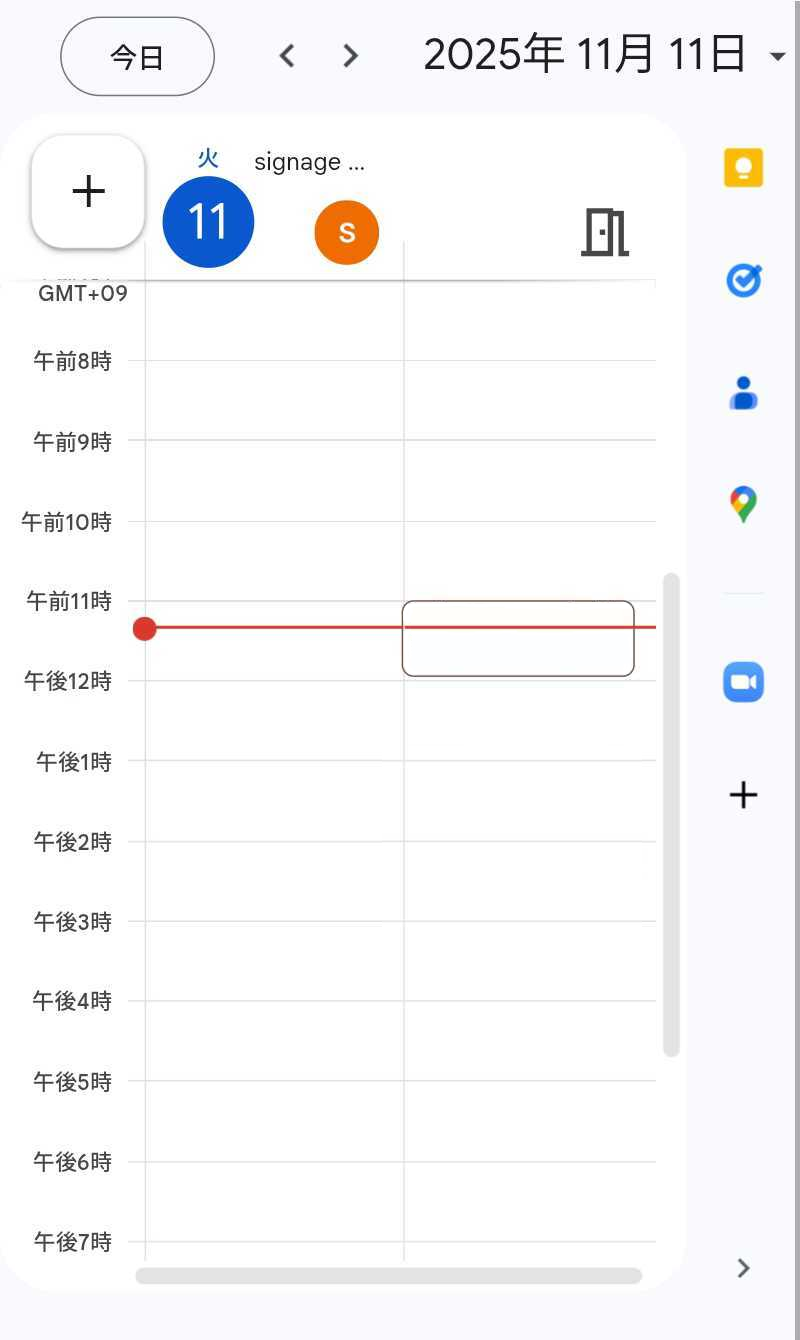Open the Google Maps side panel
Viewport: 800px width, 1340px height.
tap(743, 506)
